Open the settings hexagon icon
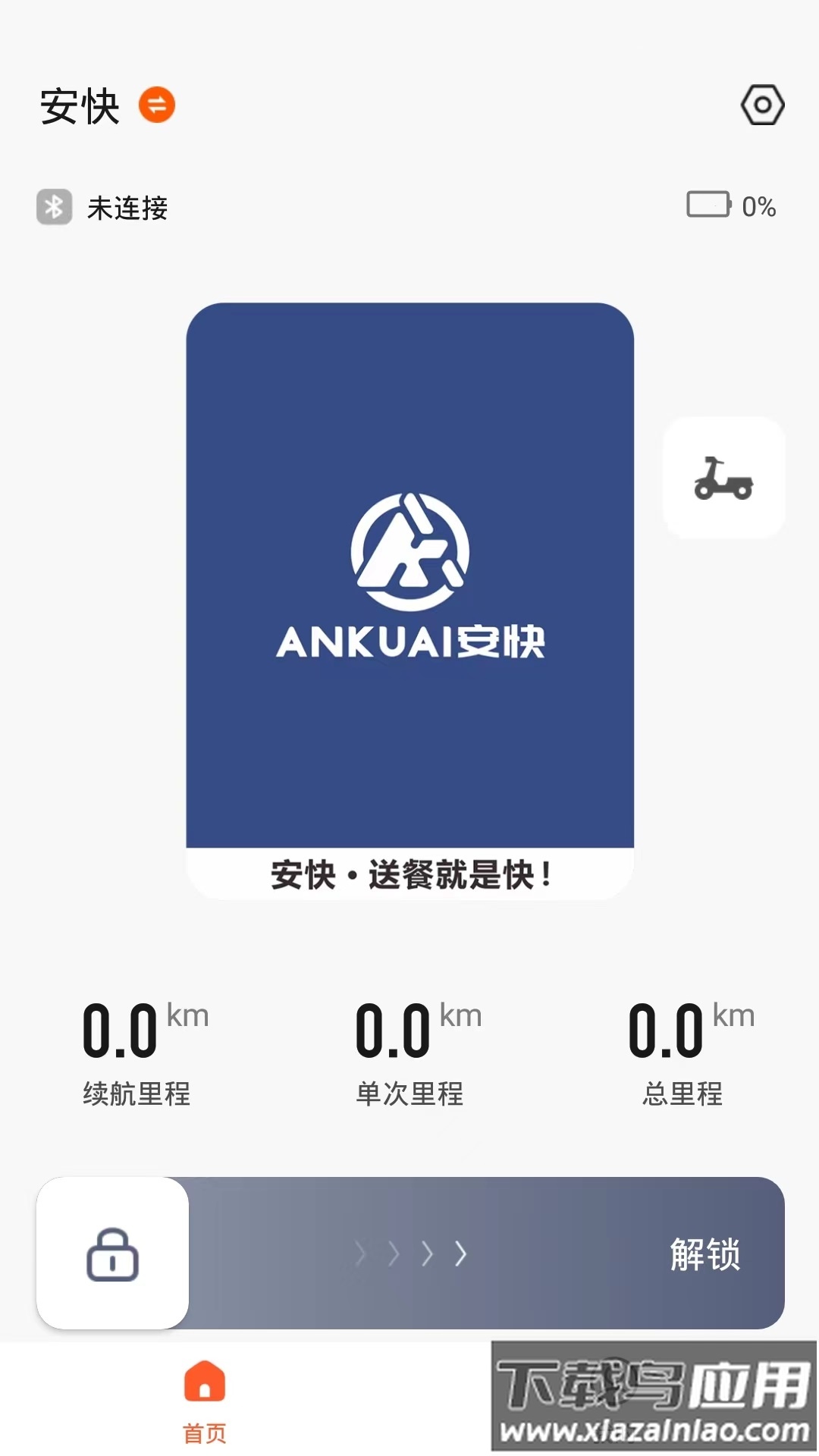The height and width of the screenshot is (1456, 819). 762,105
